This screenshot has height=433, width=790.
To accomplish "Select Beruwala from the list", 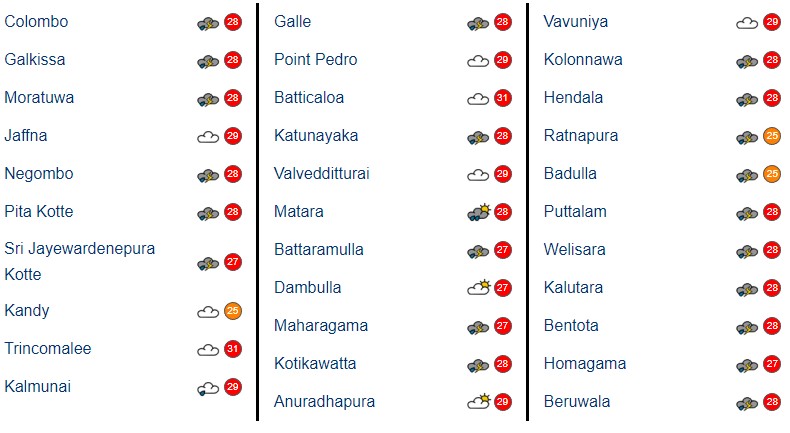I will 577,402.
